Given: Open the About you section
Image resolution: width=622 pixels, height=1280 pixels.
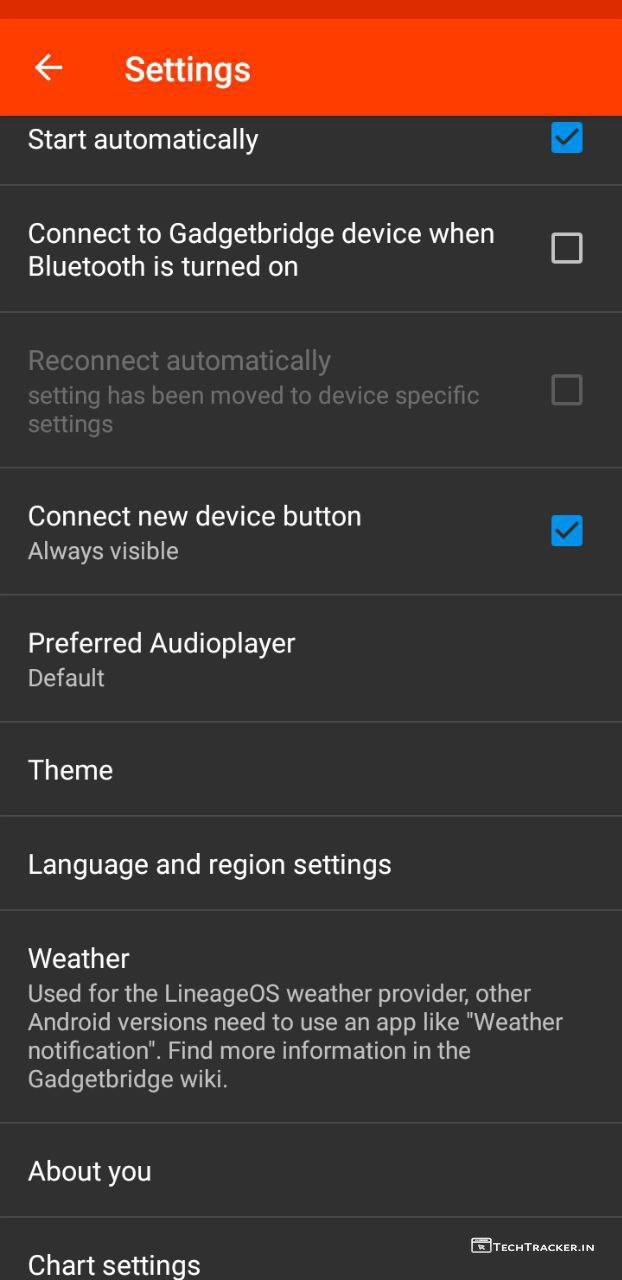Looking at the screenshot, I should point(90,1171).
